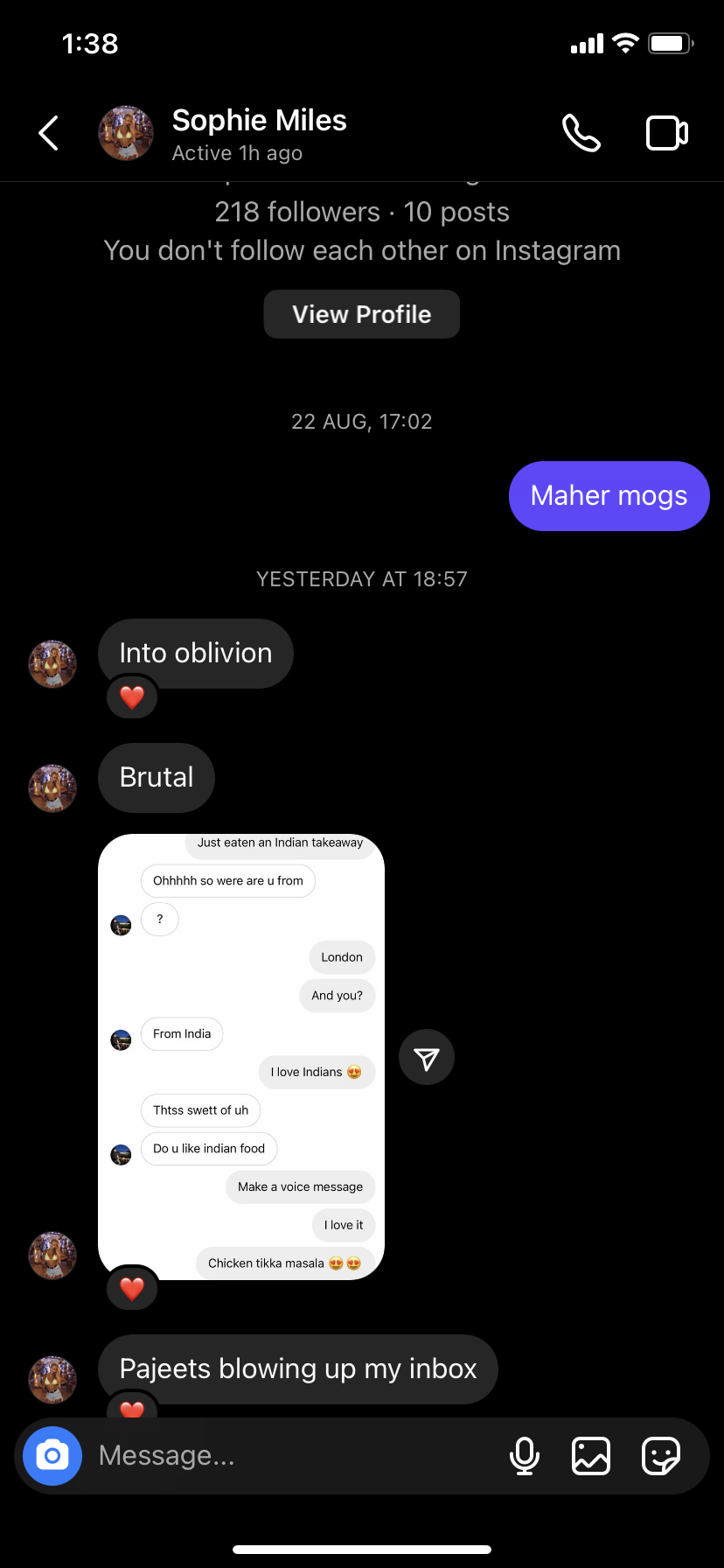The height and width of the screenshot is (1568, 724).
Task: Open the shared screenshot image in chat
Action: [x=241, y=1057]
